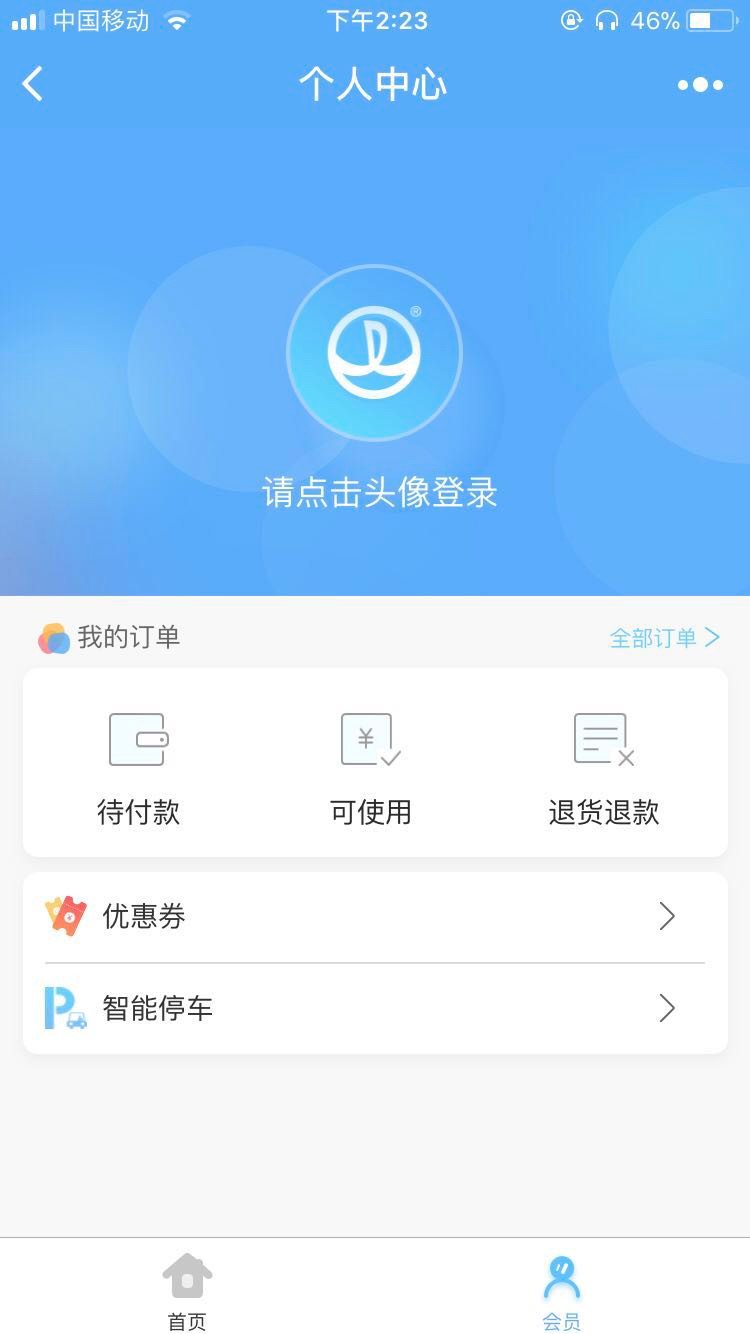
Task: Open the three-dot more options menu
Action: click(700, 85)
